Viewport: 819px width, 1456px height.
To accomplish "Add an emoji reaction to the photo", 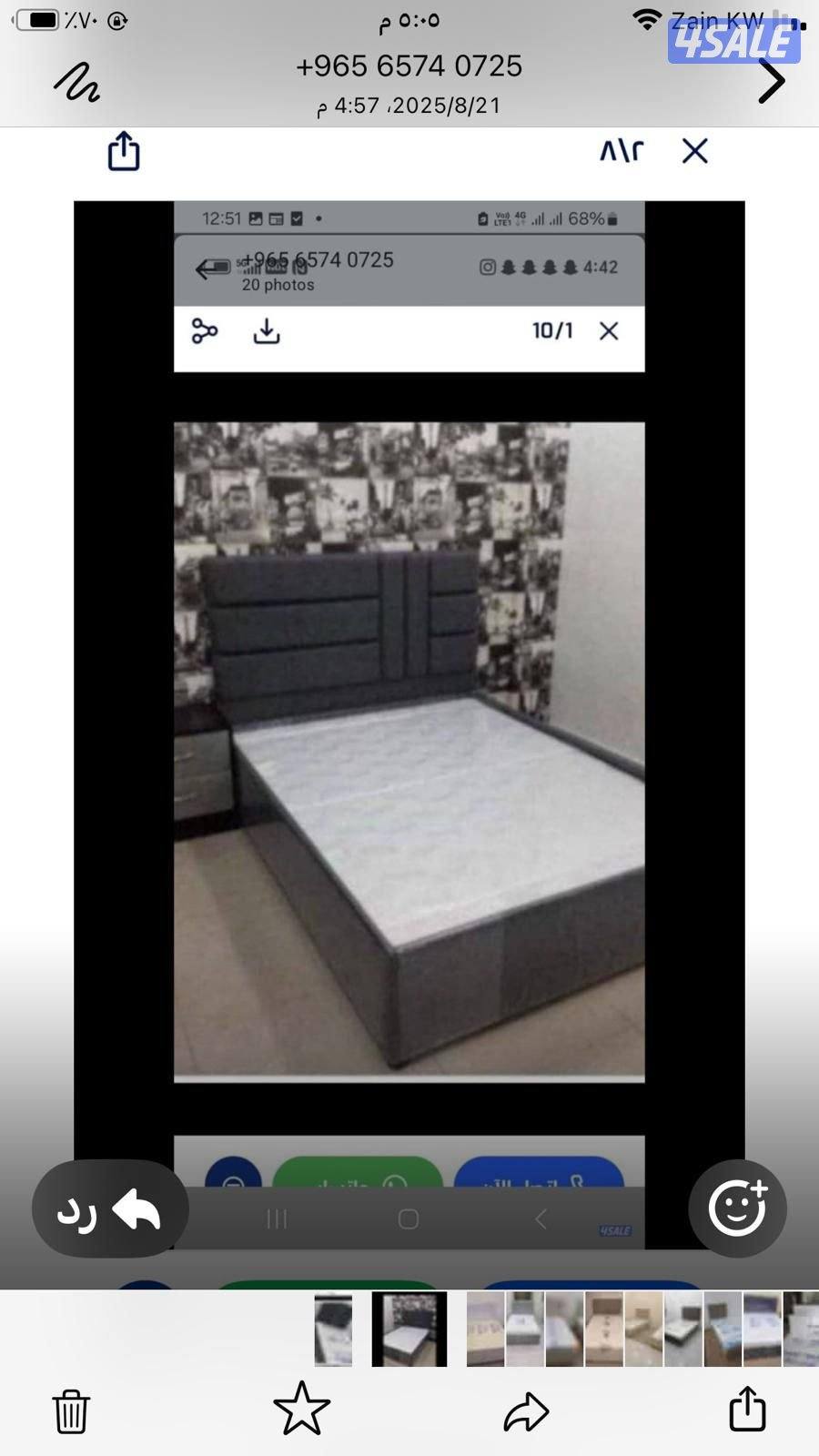I will point(737,1208).
